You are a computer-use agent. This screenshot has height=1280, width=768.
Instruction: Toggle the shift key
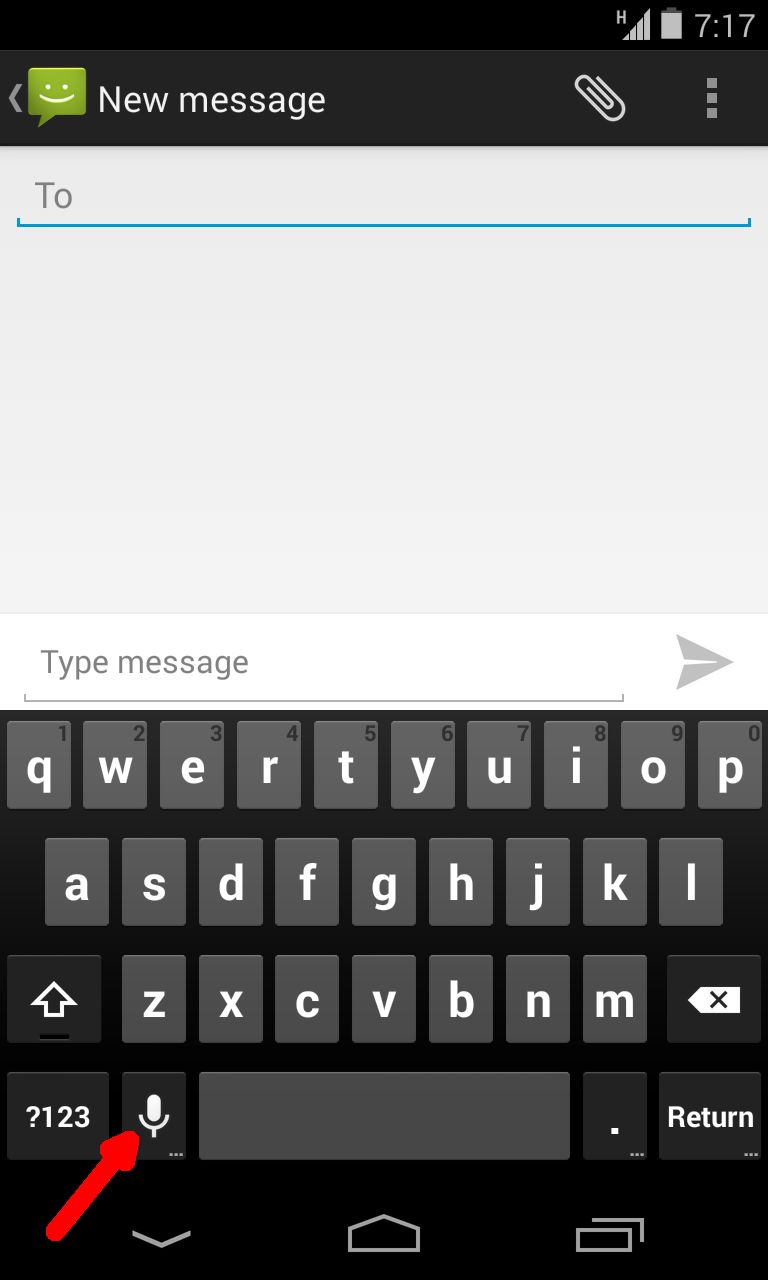[x=54, y=999]
